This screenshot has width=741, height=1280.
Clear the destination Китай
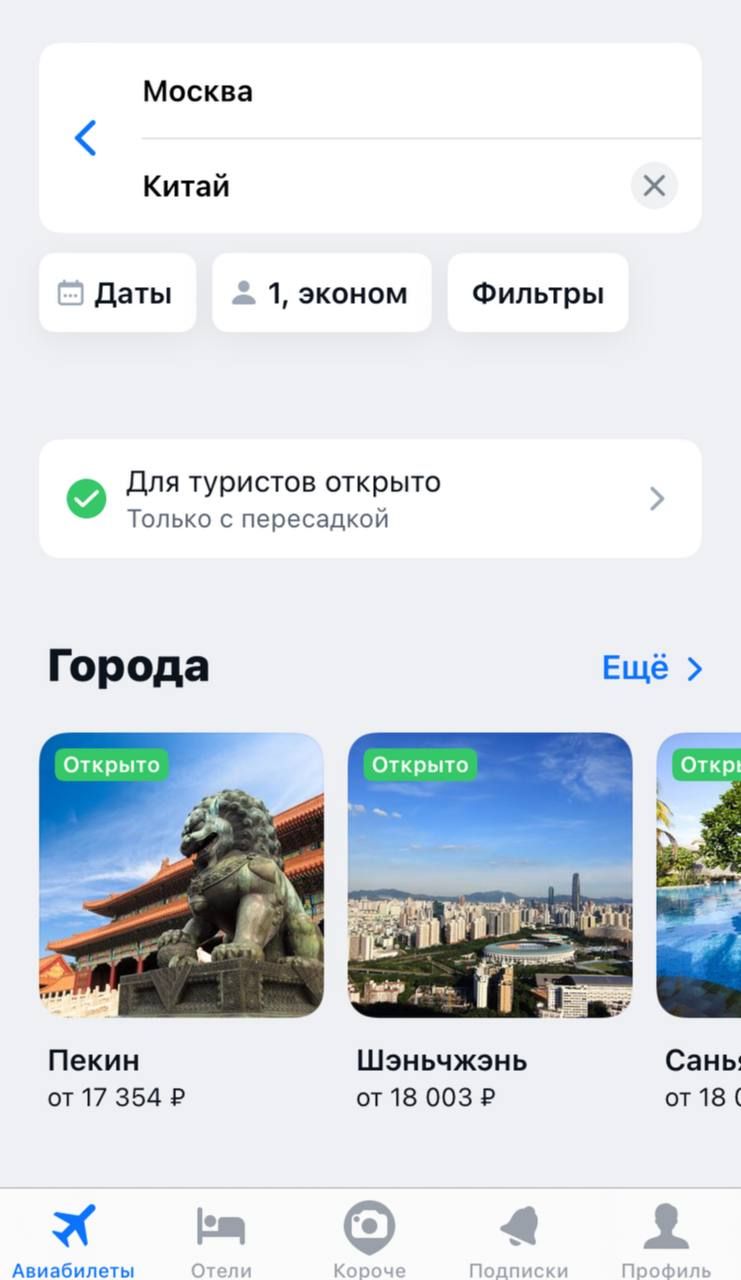pos(654,186)
